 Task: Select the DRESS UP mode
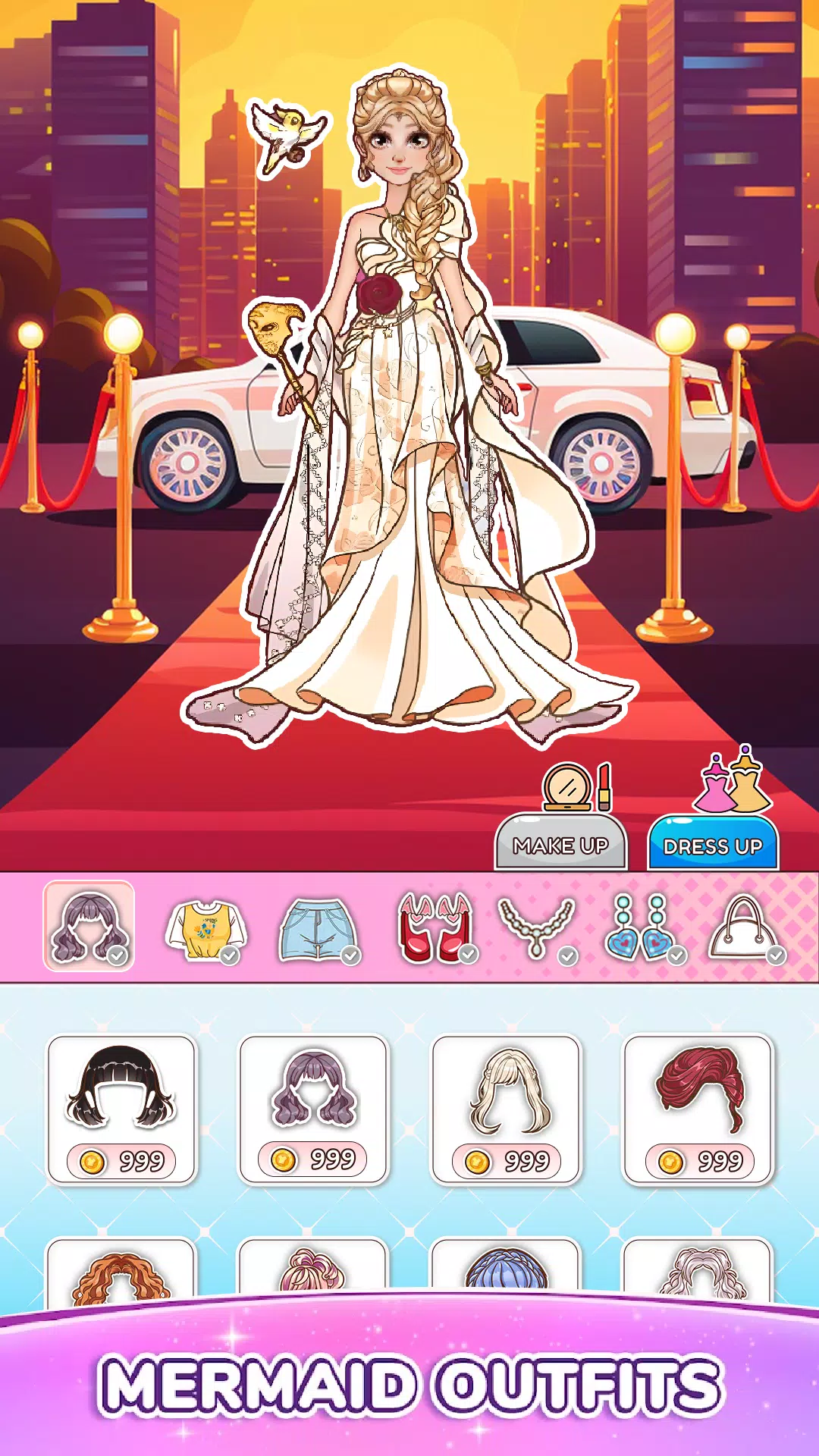[x=712, y=844]
